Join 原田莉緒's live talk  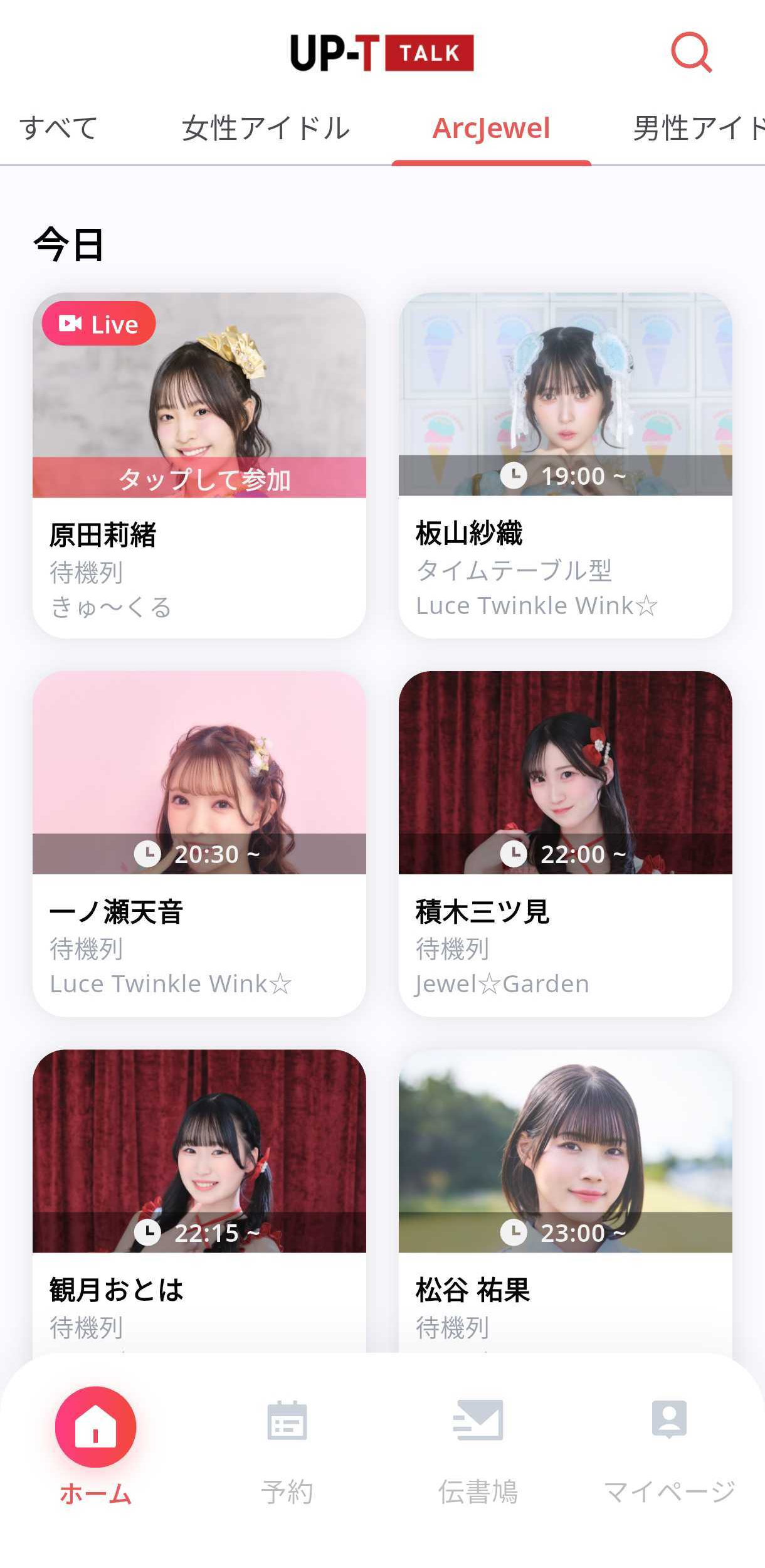[199, 464]
